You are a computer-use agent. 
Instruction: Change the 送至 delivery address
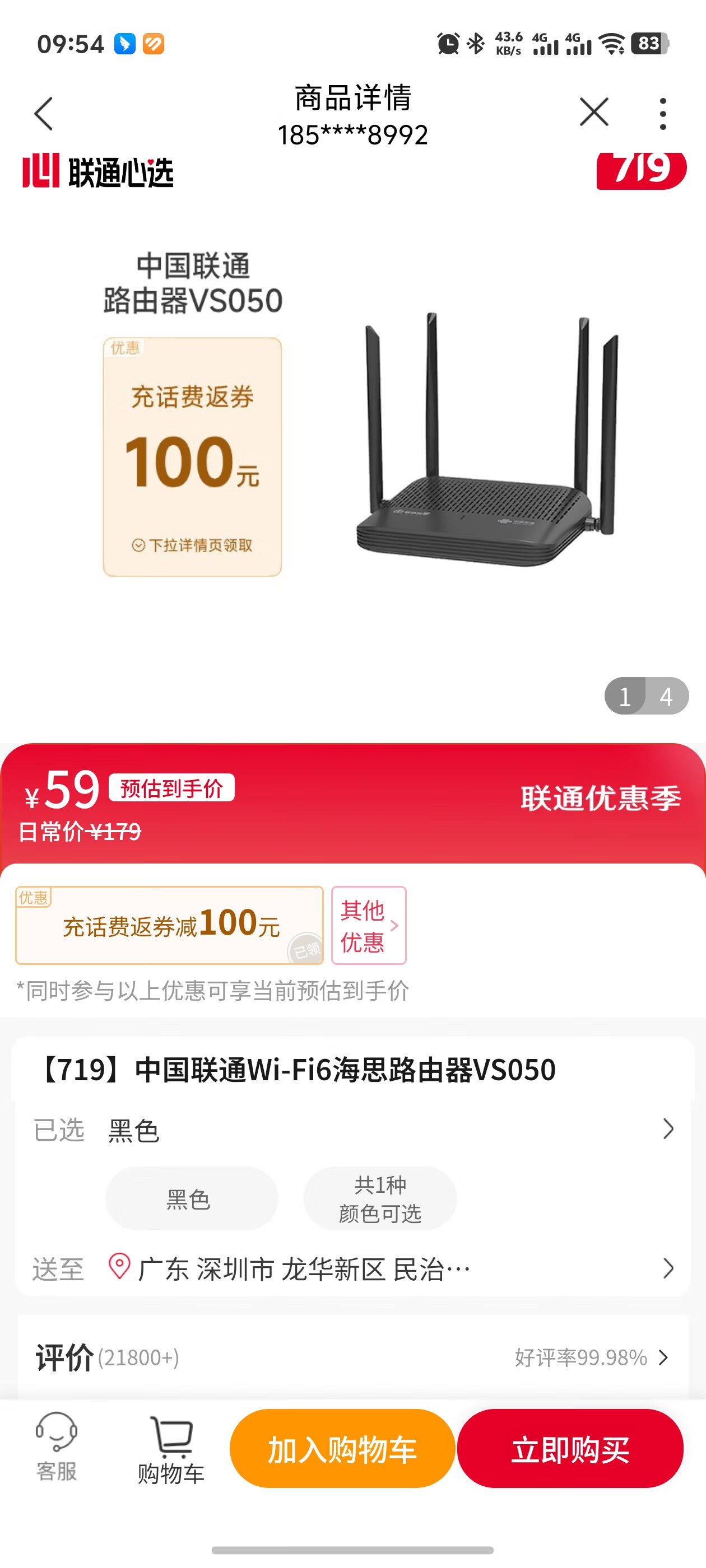point(354,1268)
